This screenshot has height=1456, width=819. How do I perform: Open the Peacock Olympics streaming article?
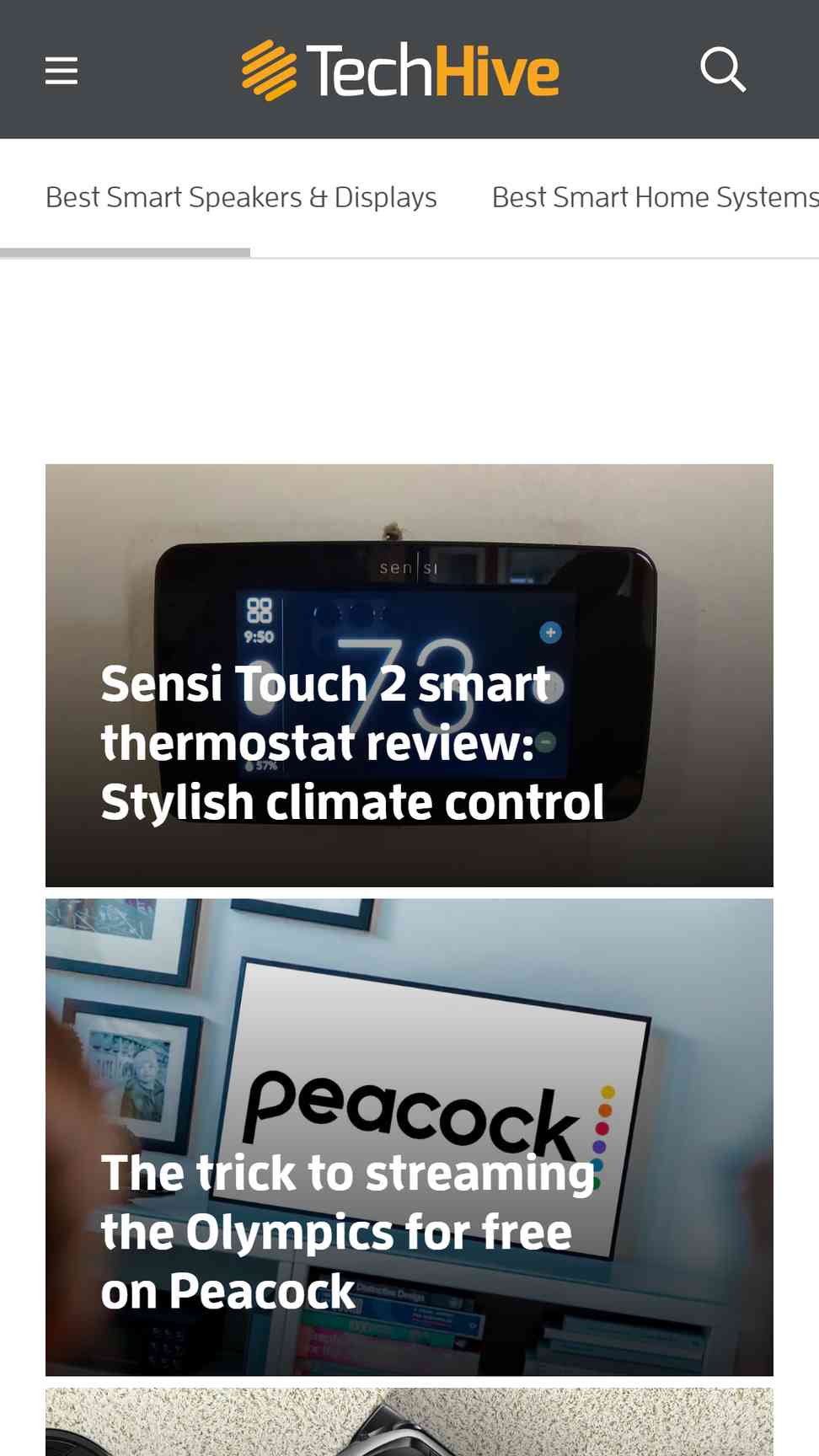coord(409,1137)
